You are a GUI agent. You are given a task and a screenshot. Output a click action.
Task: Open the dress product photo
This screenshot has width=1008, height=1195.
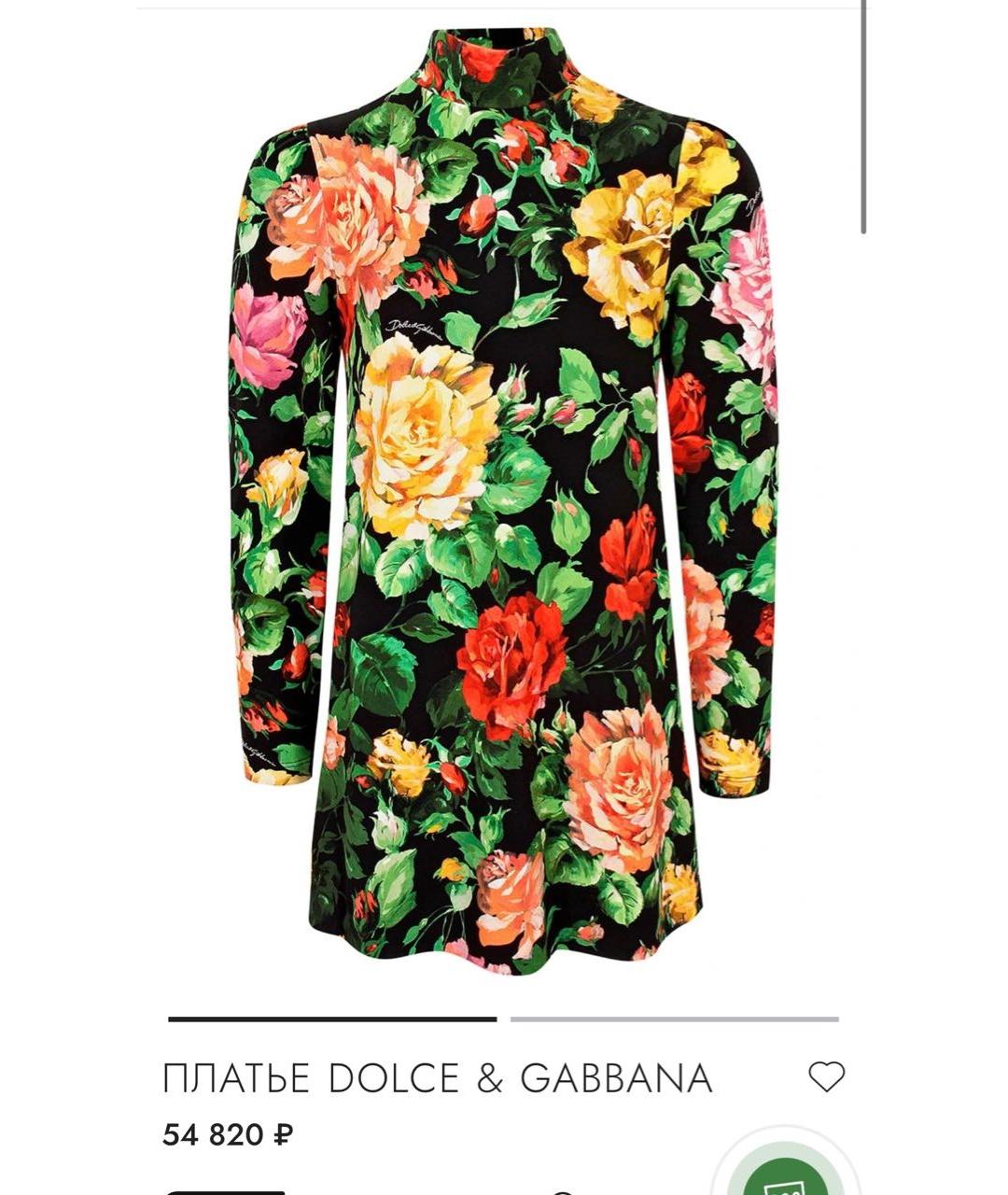504,504
